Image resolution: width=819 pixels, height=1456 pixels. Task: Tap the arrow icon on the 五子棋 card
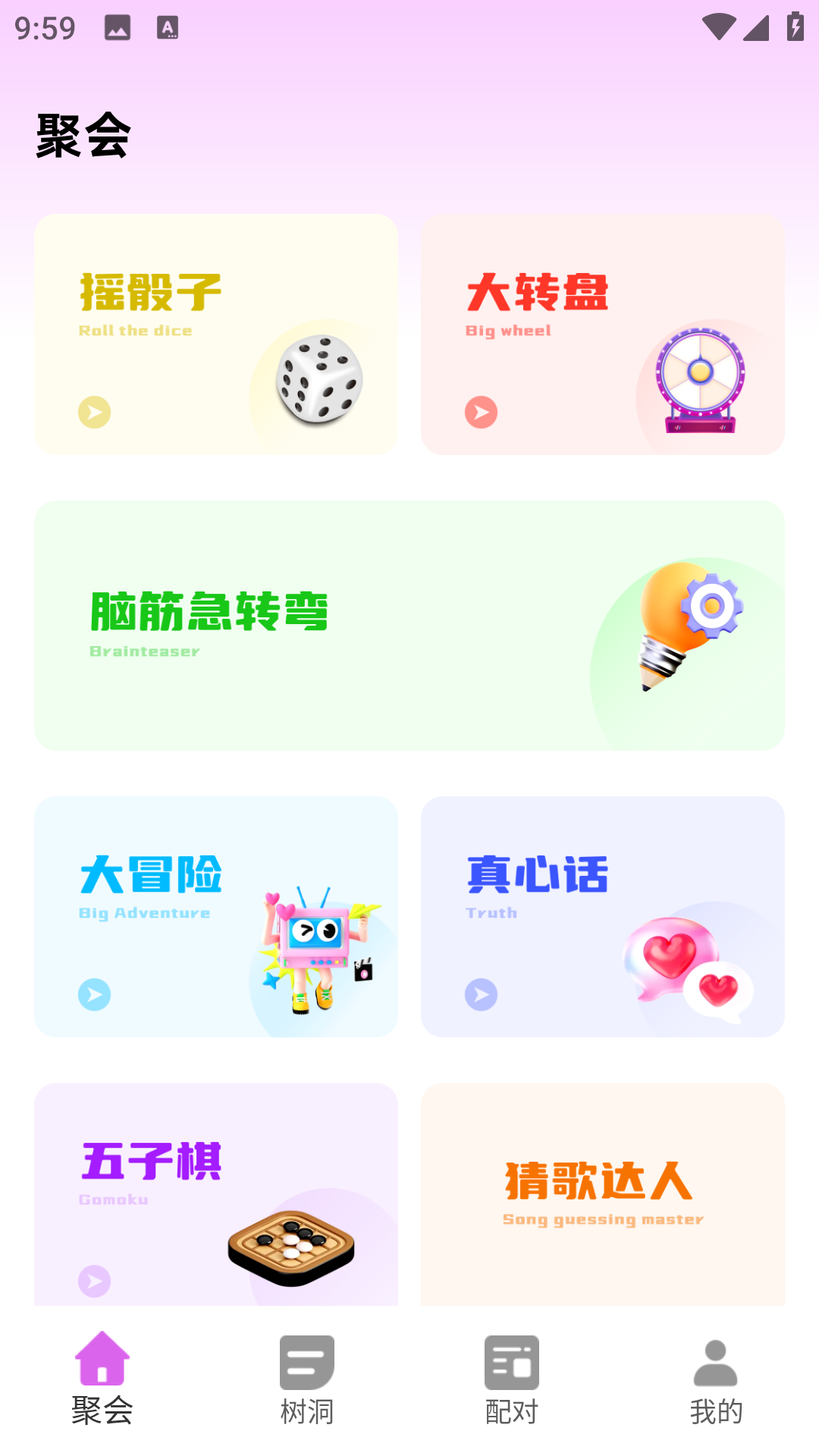pos(93,1280)
